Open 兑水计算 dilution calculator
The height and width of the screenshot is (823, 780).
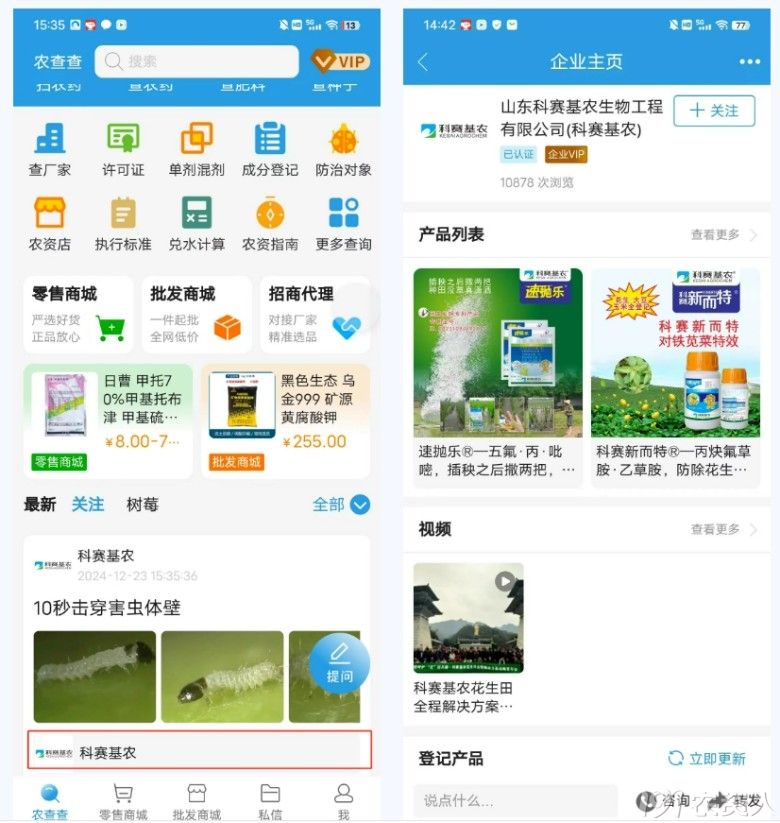click(x=196, y=224)
